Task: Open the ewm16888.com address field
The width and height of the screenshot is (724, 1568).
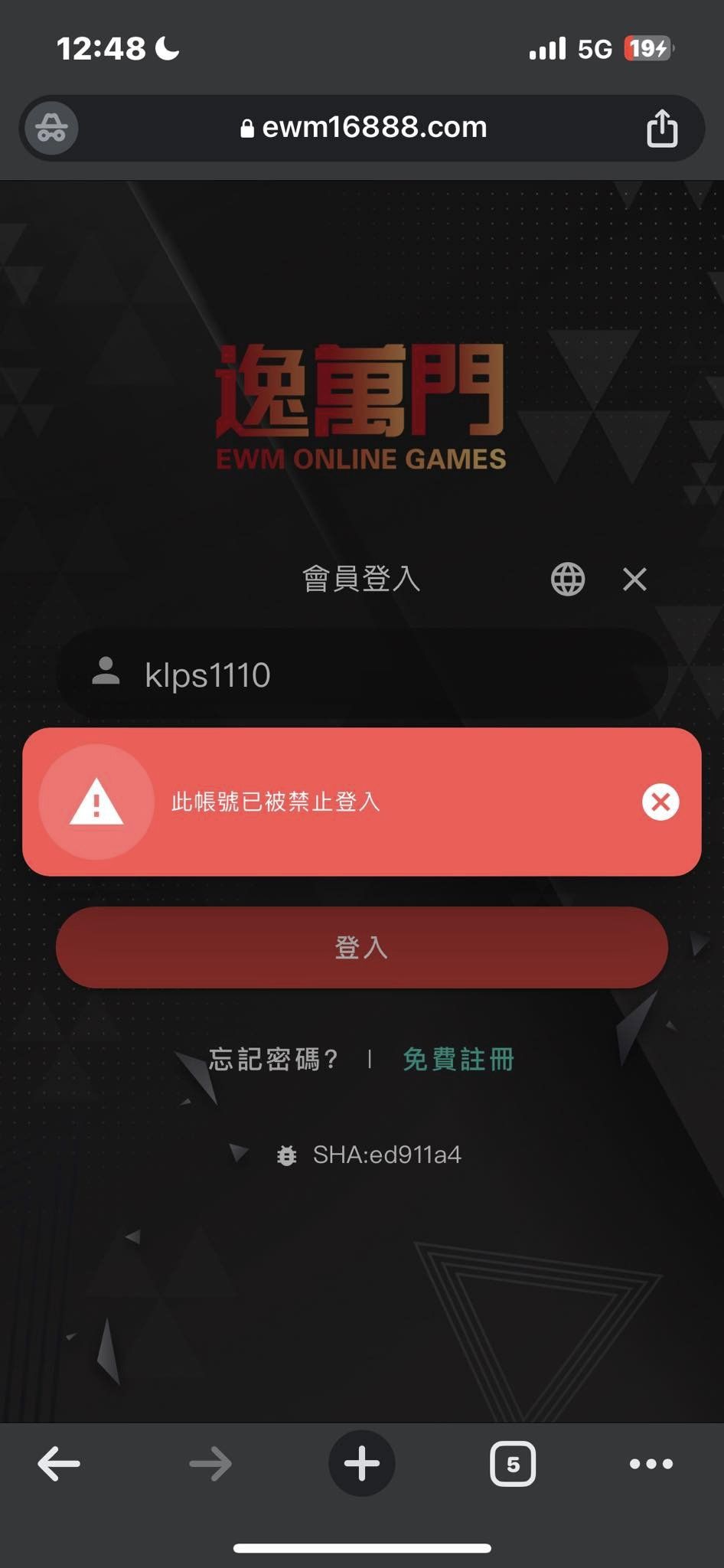Action: point(362,128)
